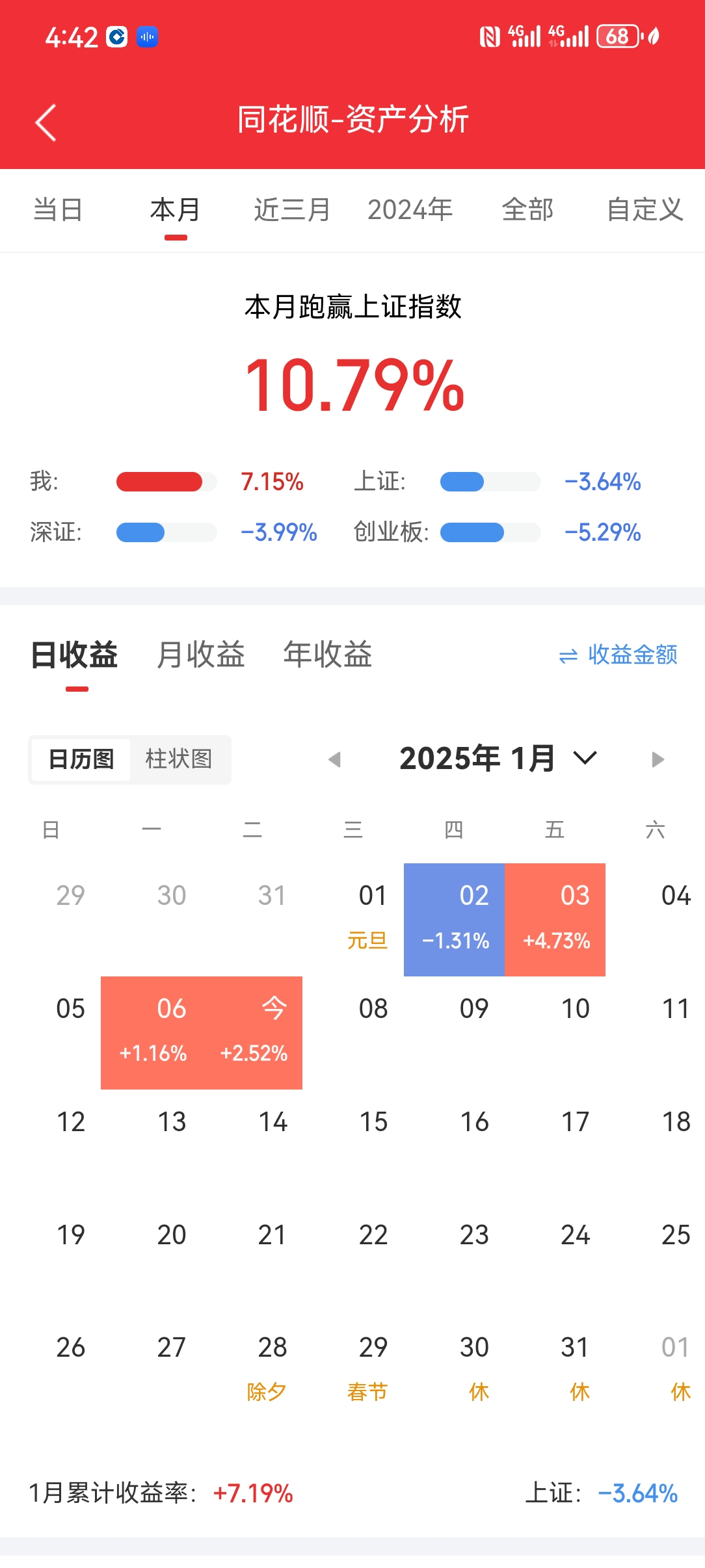The image size is (705, 1568).
Task: Select the 日历图 view
Action: [x=81, y=759]
